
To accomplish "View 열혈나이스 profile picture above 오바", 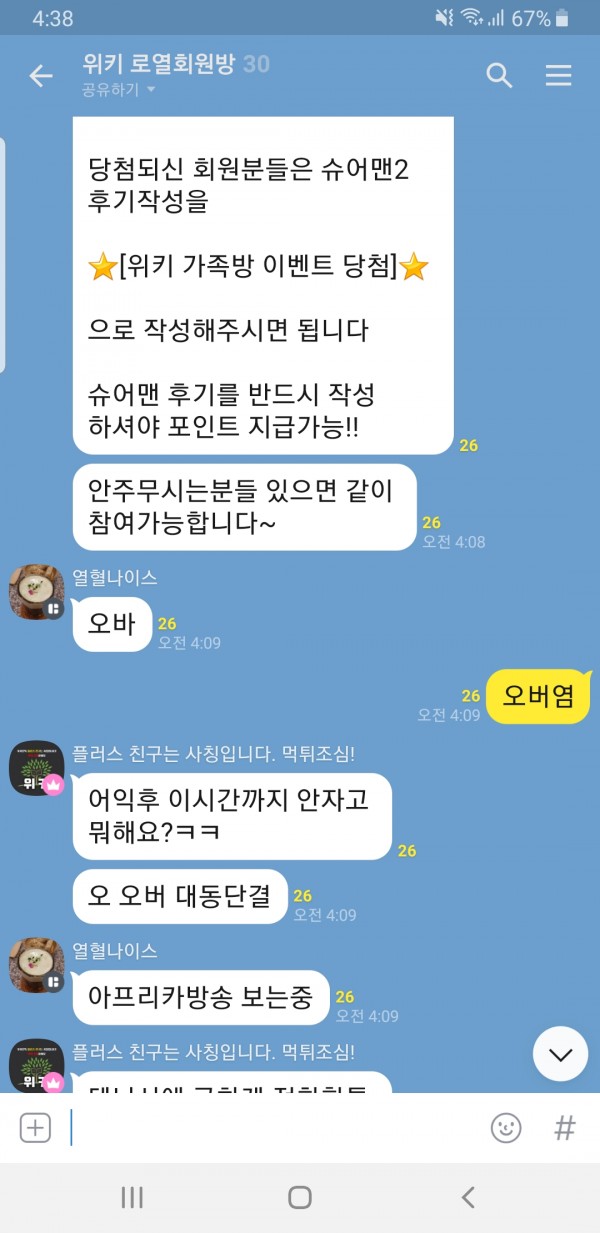I will click(37, 592).
